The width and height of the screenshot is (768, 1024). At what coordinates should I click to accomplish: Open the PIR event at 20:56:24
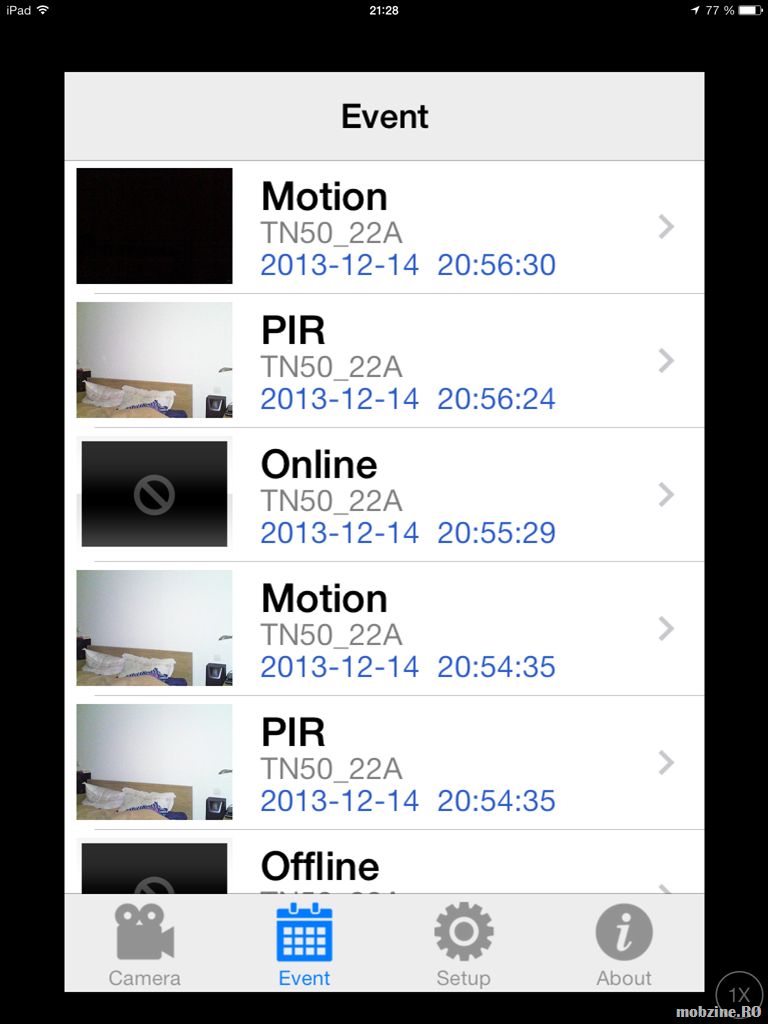coord(384,361)
